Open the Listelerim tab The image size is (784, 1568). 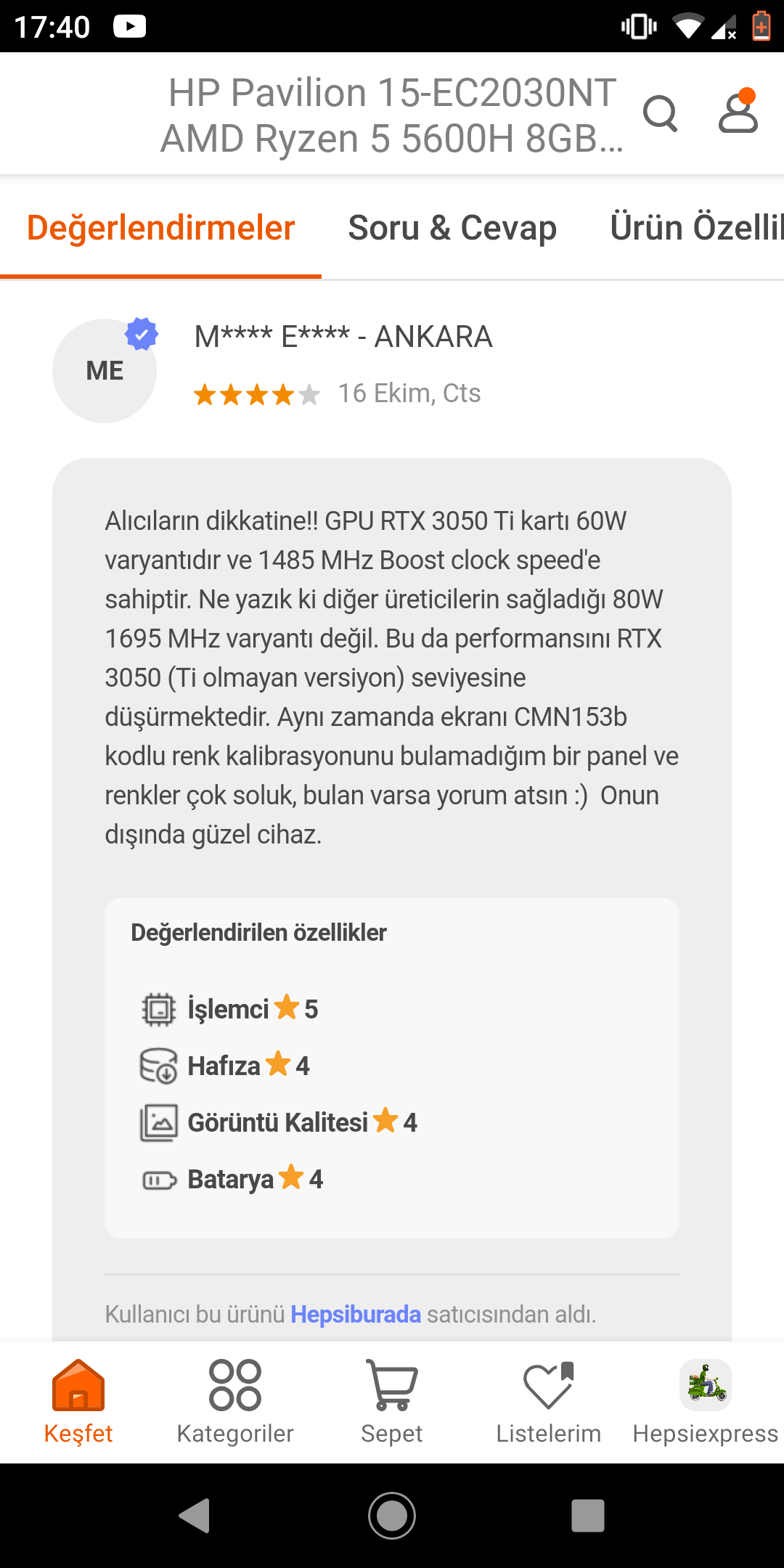coord(549,1402)
